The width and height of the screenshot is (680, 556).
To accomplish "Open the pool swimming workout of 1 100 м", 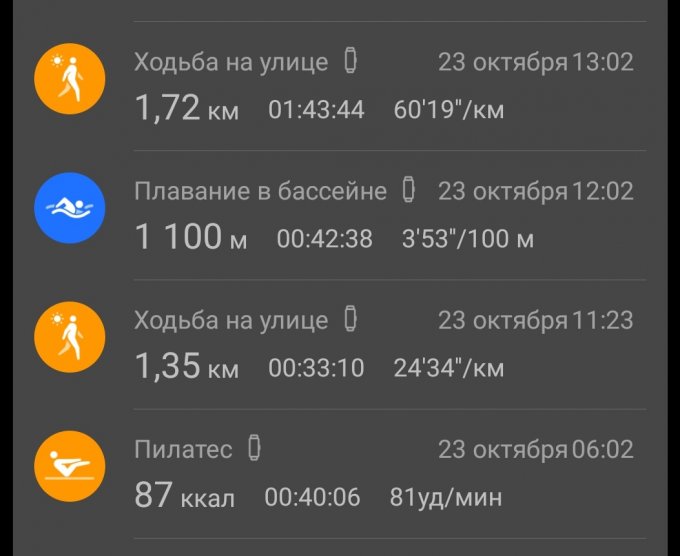I will click(340, 214).
